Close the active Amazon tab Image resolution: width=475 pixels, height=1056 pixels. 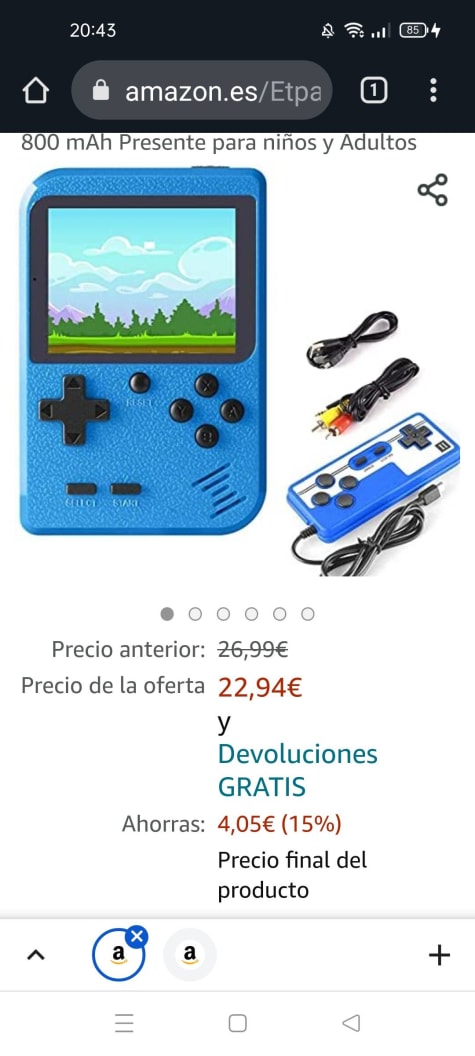tap(137, 936)
